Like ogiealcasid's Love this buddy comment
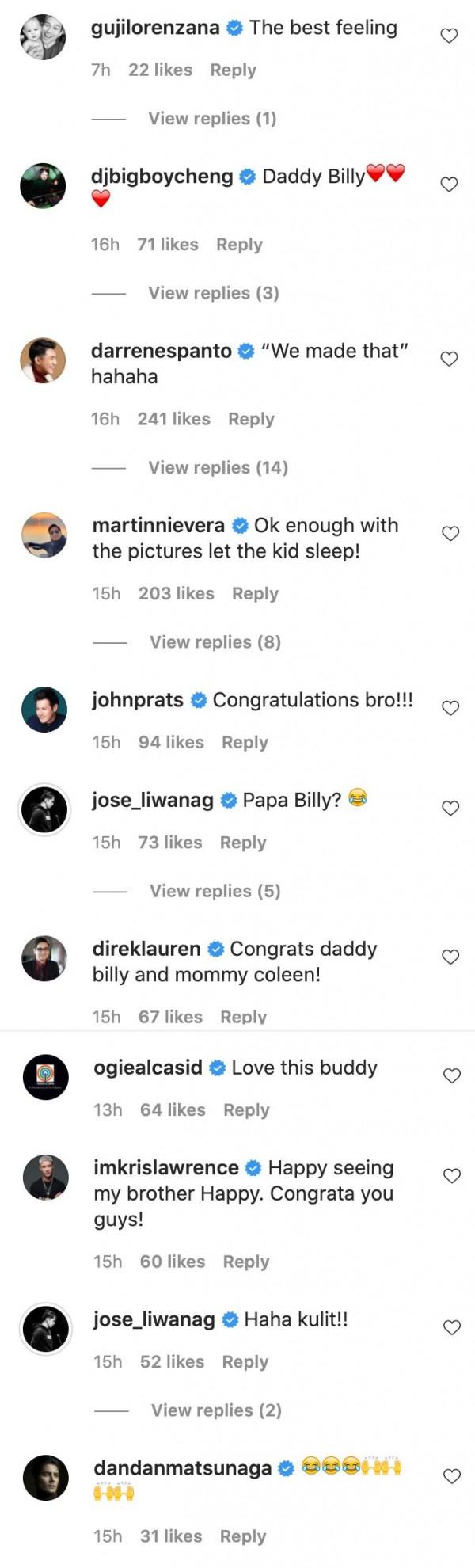The width and height of the screenshot is (475, 1568). pos(451,1076)
